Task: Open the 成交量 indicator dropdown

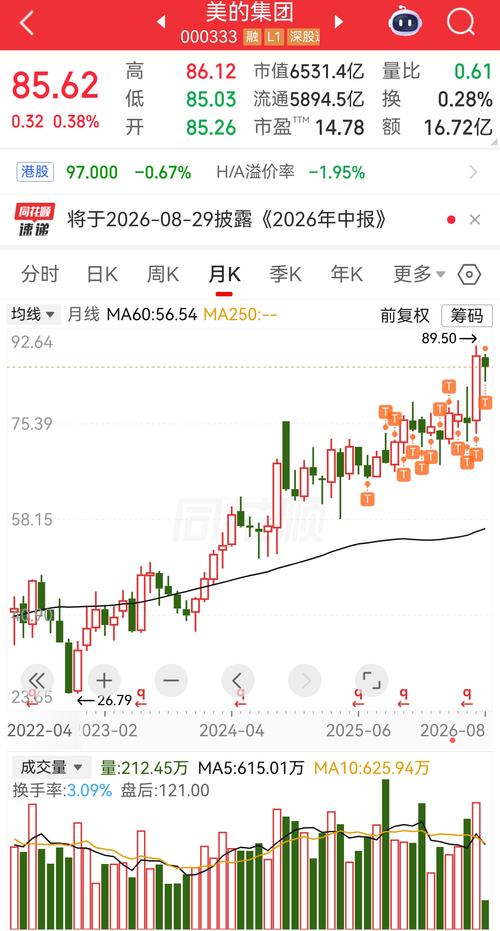Action: [x=49, y=768]
